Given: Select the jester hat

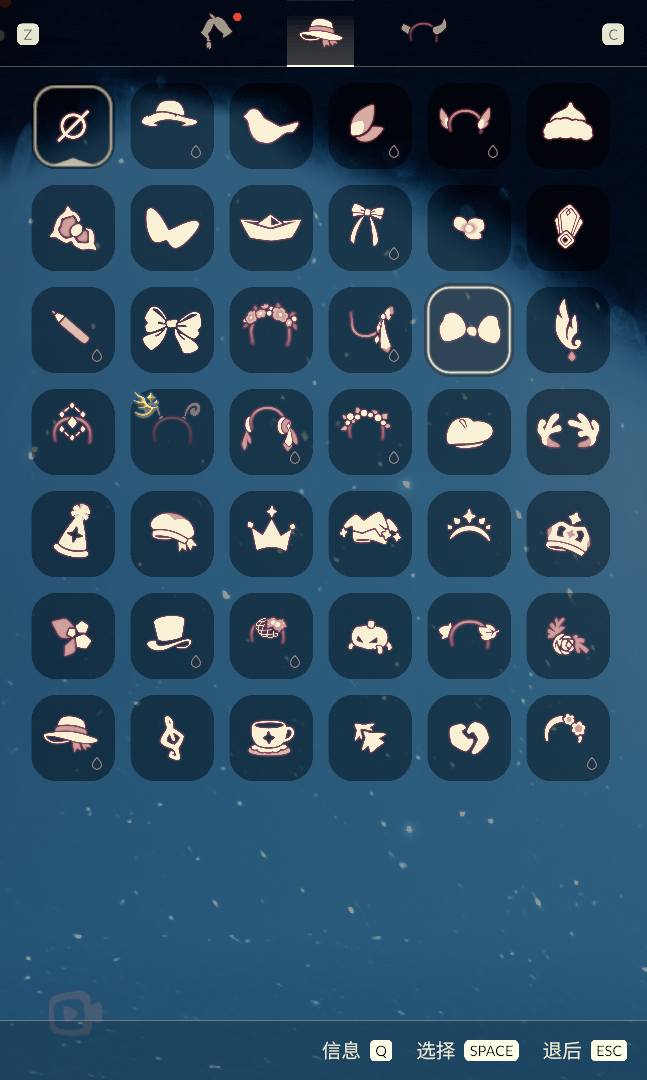Looking at the screenshot, I should (x=370, y=534).
